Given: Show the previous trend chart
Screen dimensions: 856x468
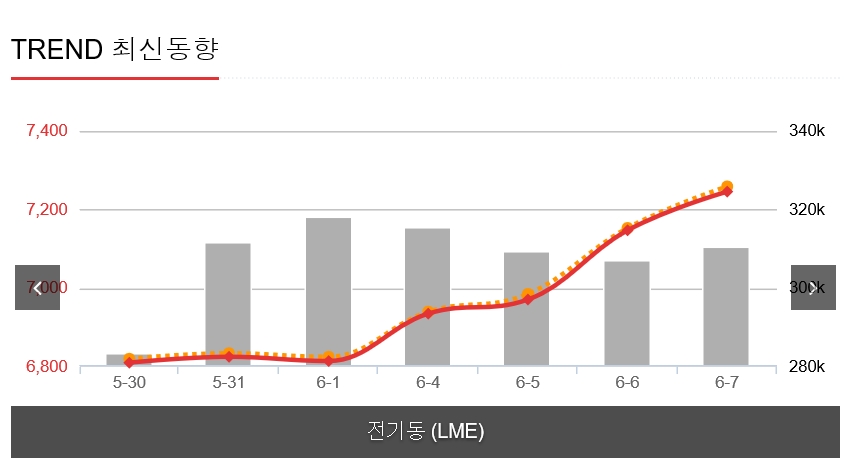Looking at the screenshot, I should 37,288.
